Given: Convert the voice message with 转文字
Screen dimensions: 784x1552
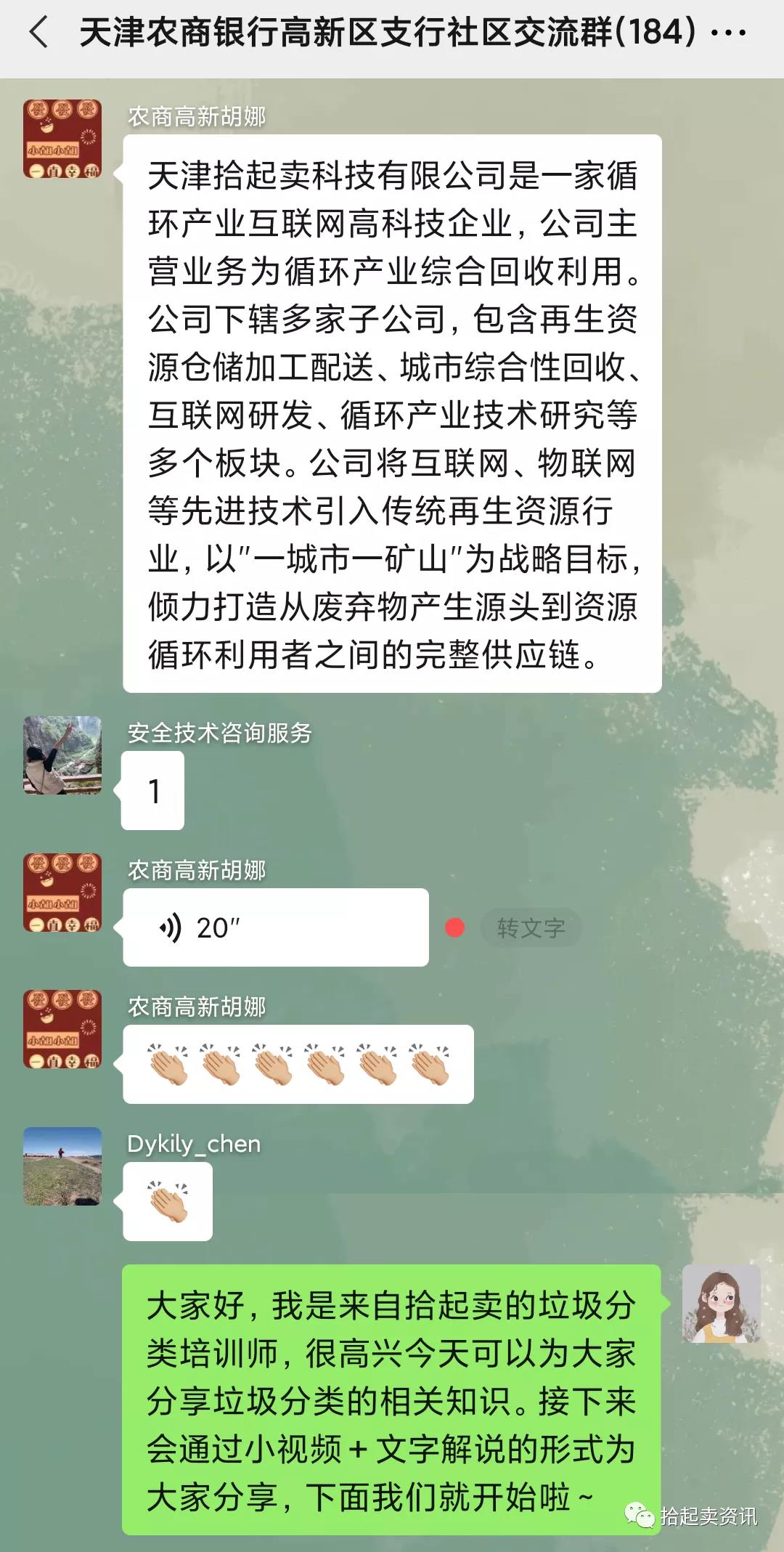Looking at the screenshot, I should (531, 927).
